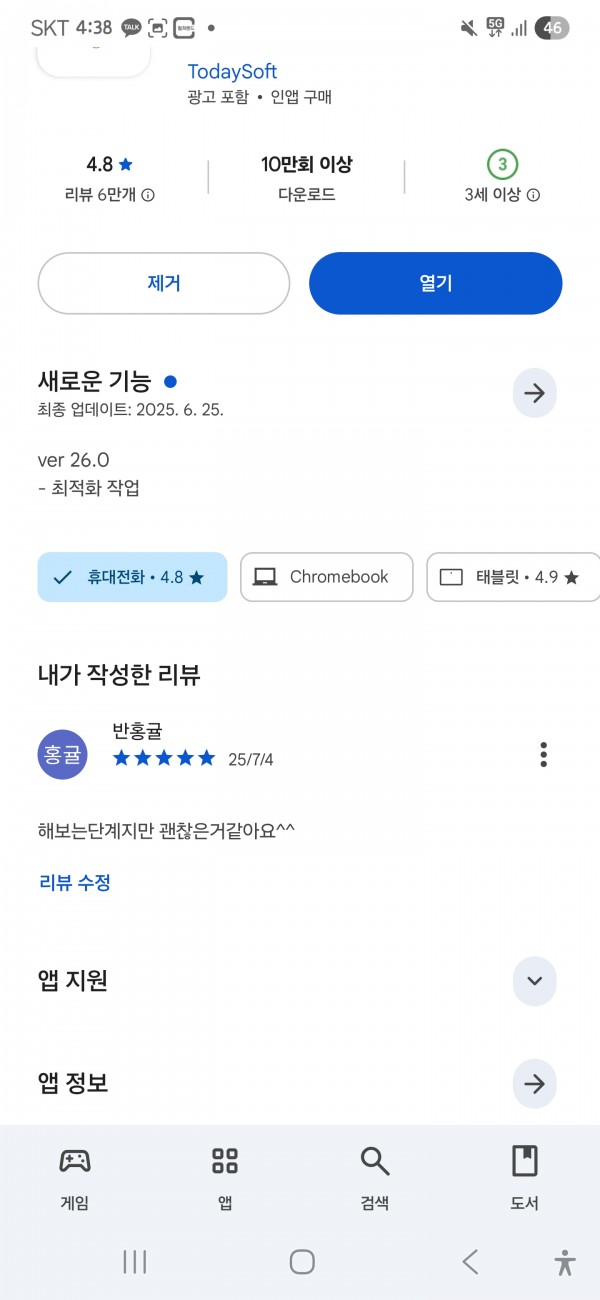Switch to the 도서 tab

pos(525,1178)
